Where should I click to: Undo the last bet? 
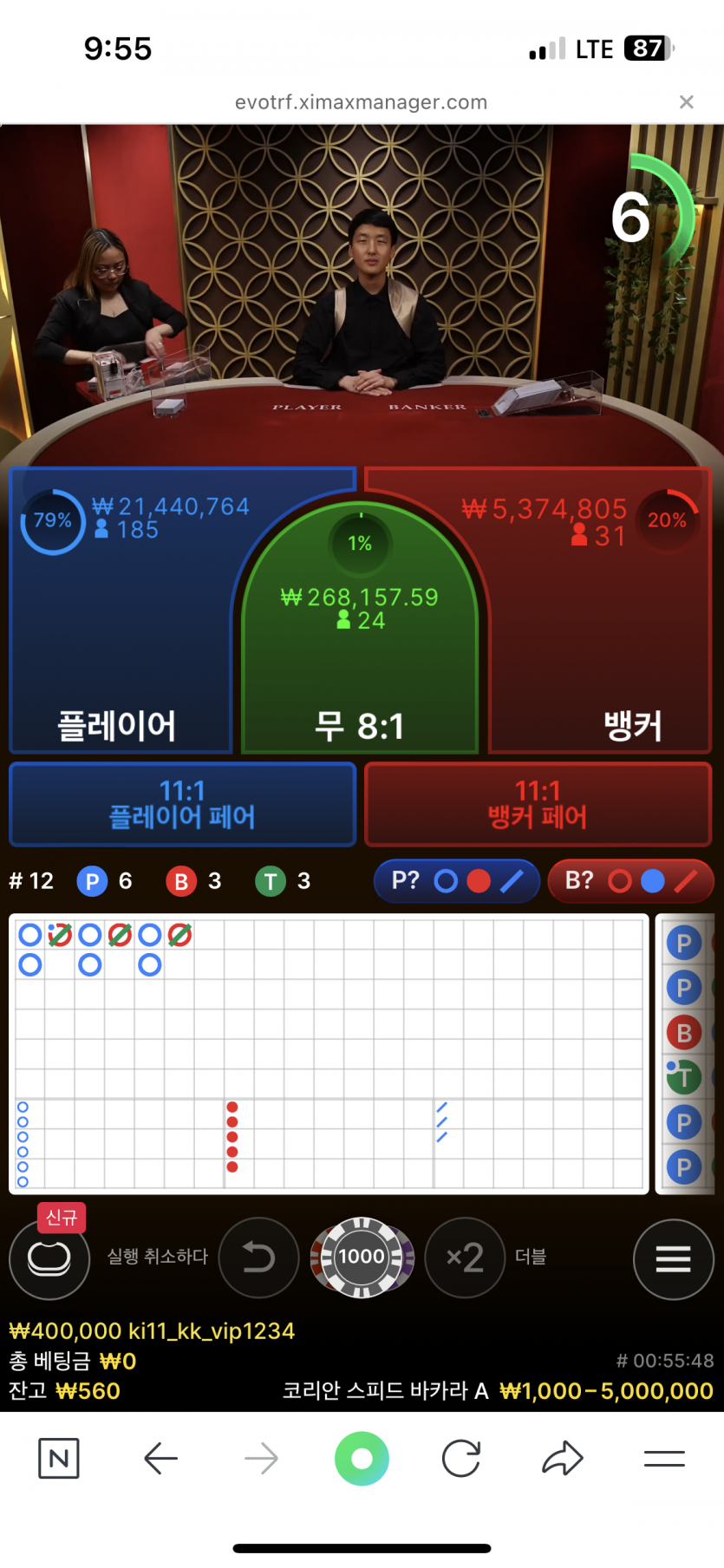(258, 1258)
